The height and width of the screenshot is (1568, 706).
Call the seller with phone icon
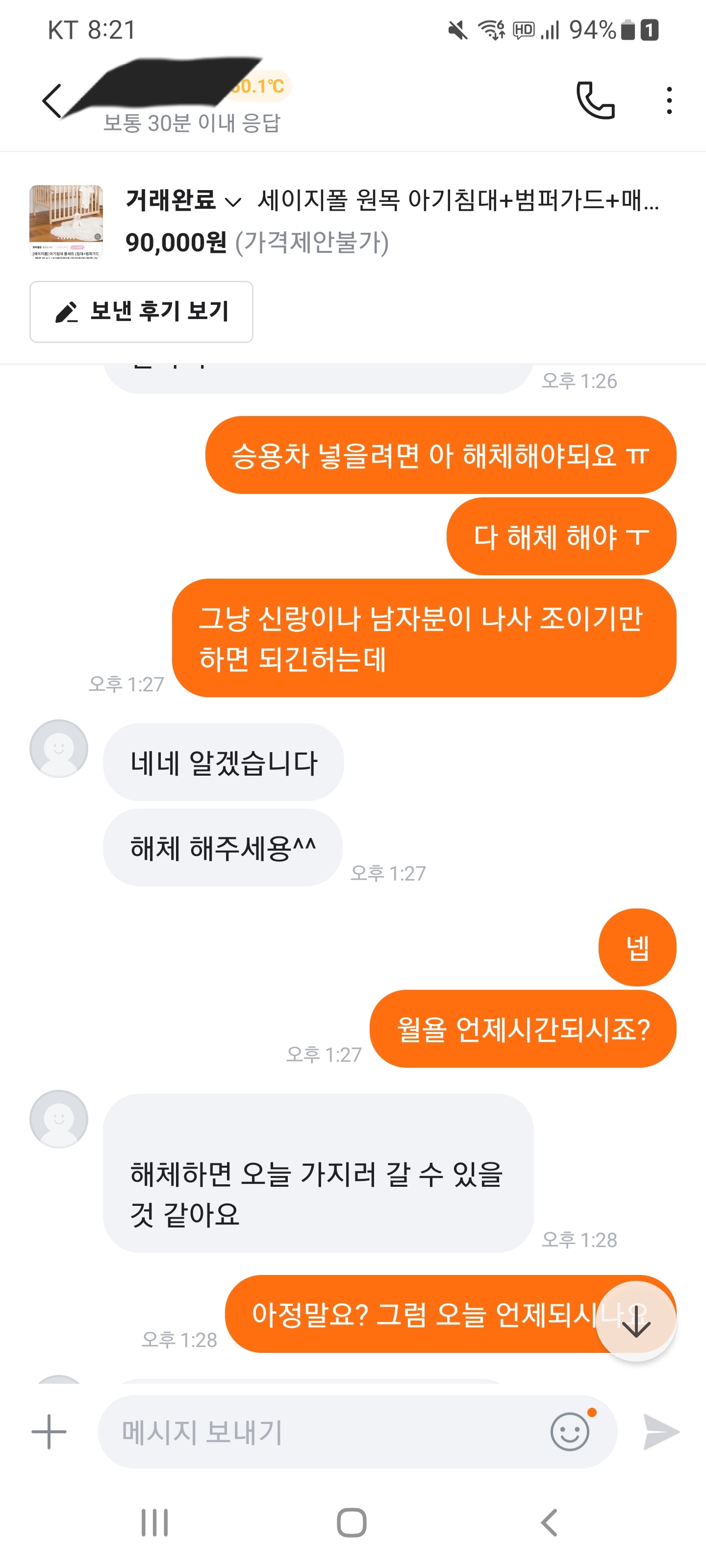click(x=595, y=100)
